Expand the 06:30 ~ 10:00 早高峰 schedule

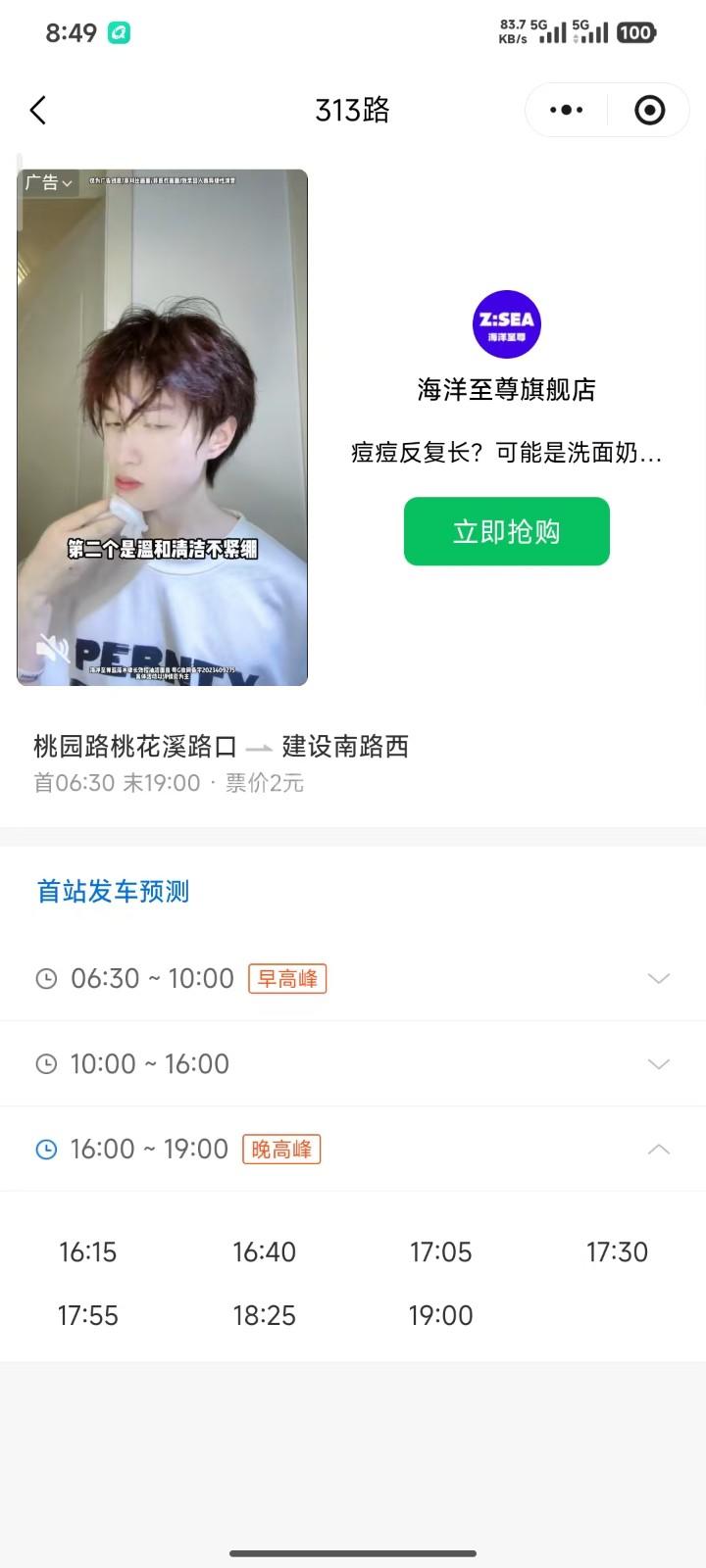pyautogui.click(x=658, y=978)
